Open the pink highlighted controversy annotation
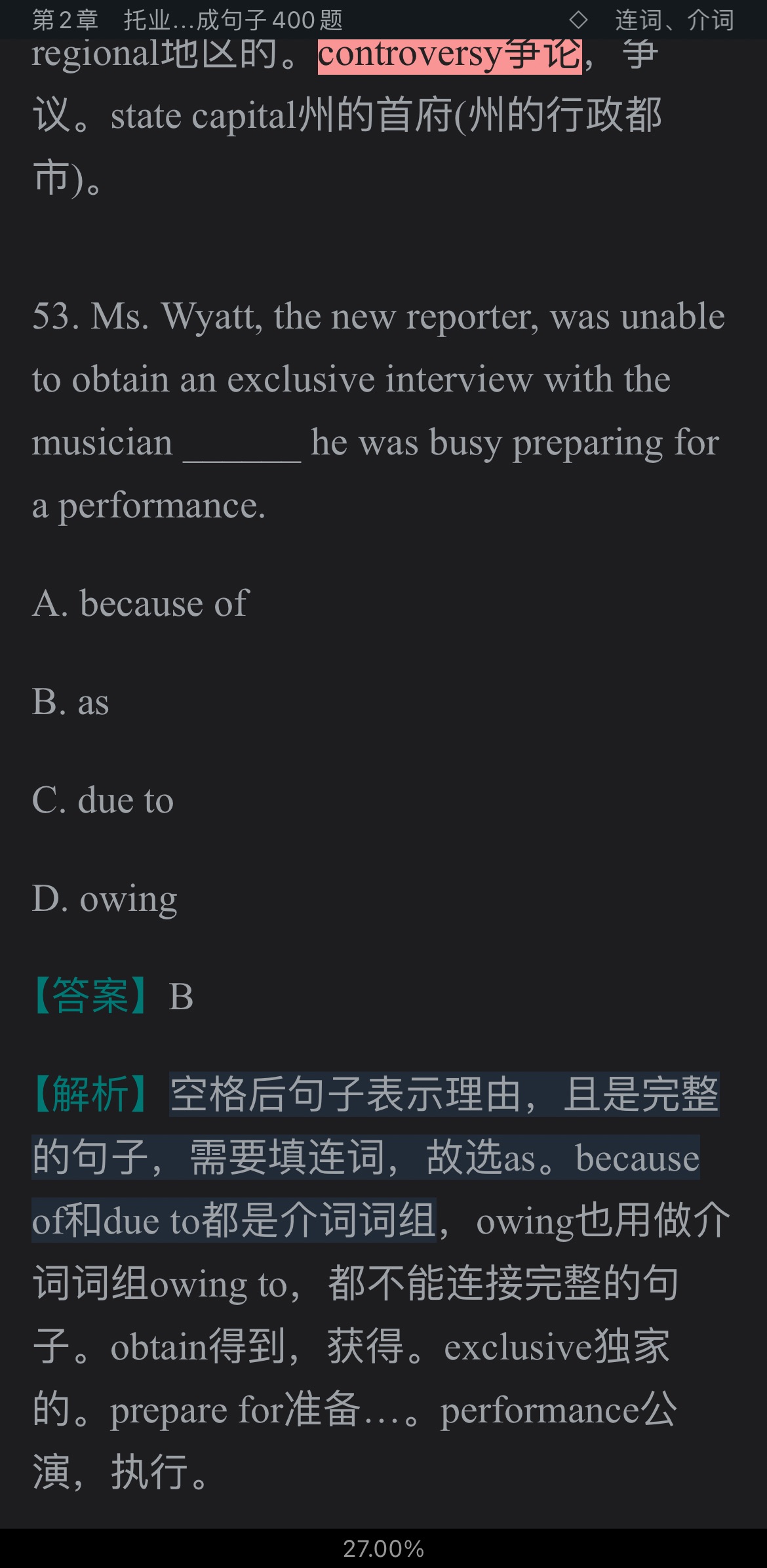Screen dimensions: 767x1568 tap(449, 56)
